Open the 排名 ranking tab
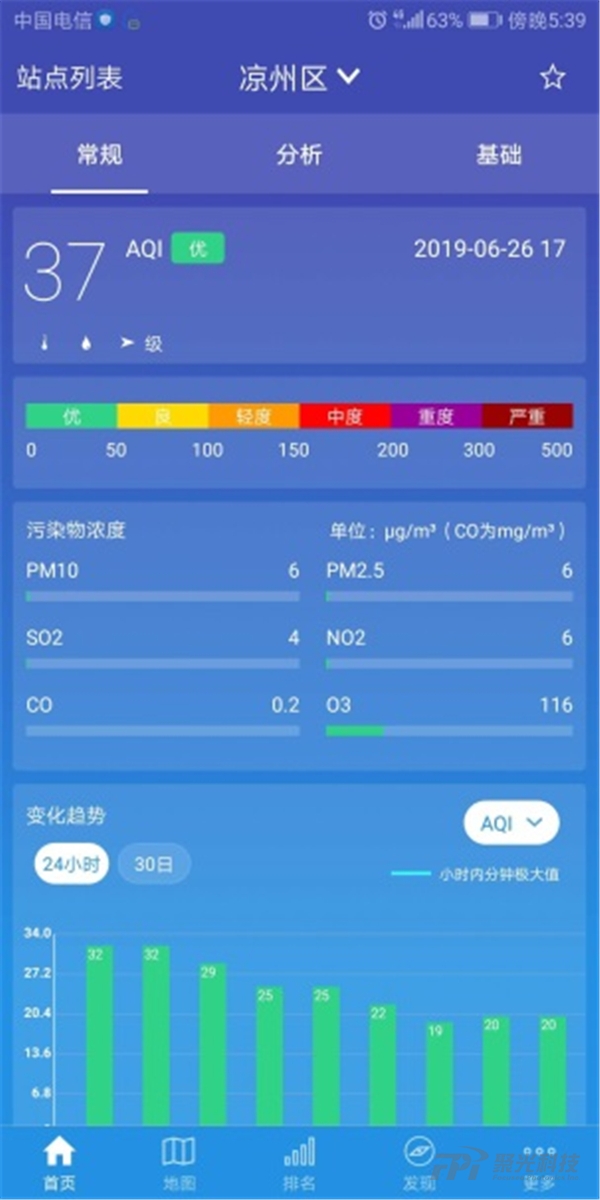This screenshot has height=1200, width=600. [x=299, y=1162]
